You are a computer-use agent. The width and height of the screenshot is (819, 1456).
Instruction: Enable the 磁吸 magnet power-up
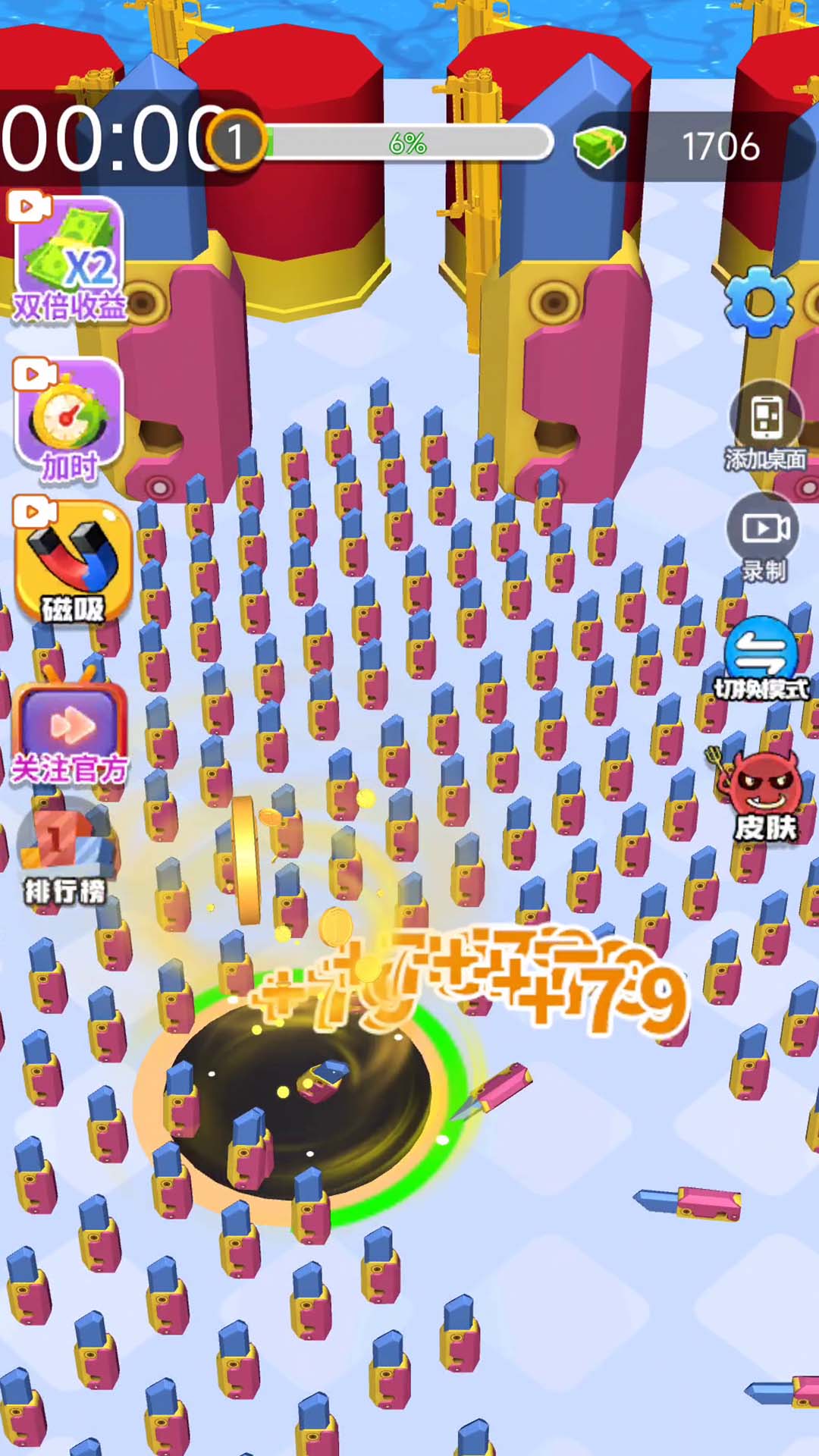coord(73,561)
